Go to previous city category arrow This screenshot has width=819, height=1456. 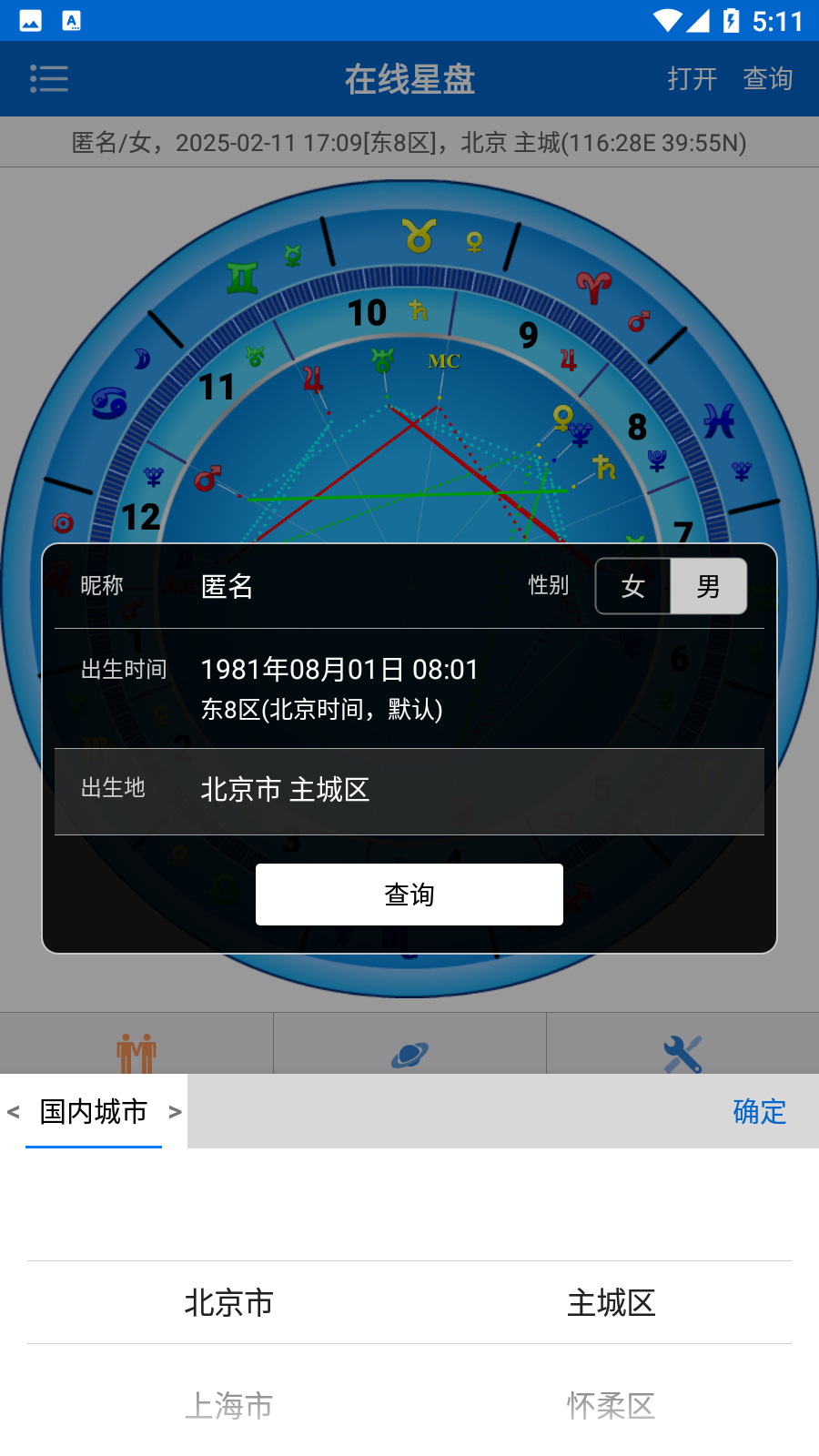click(x=14, y=1111)
